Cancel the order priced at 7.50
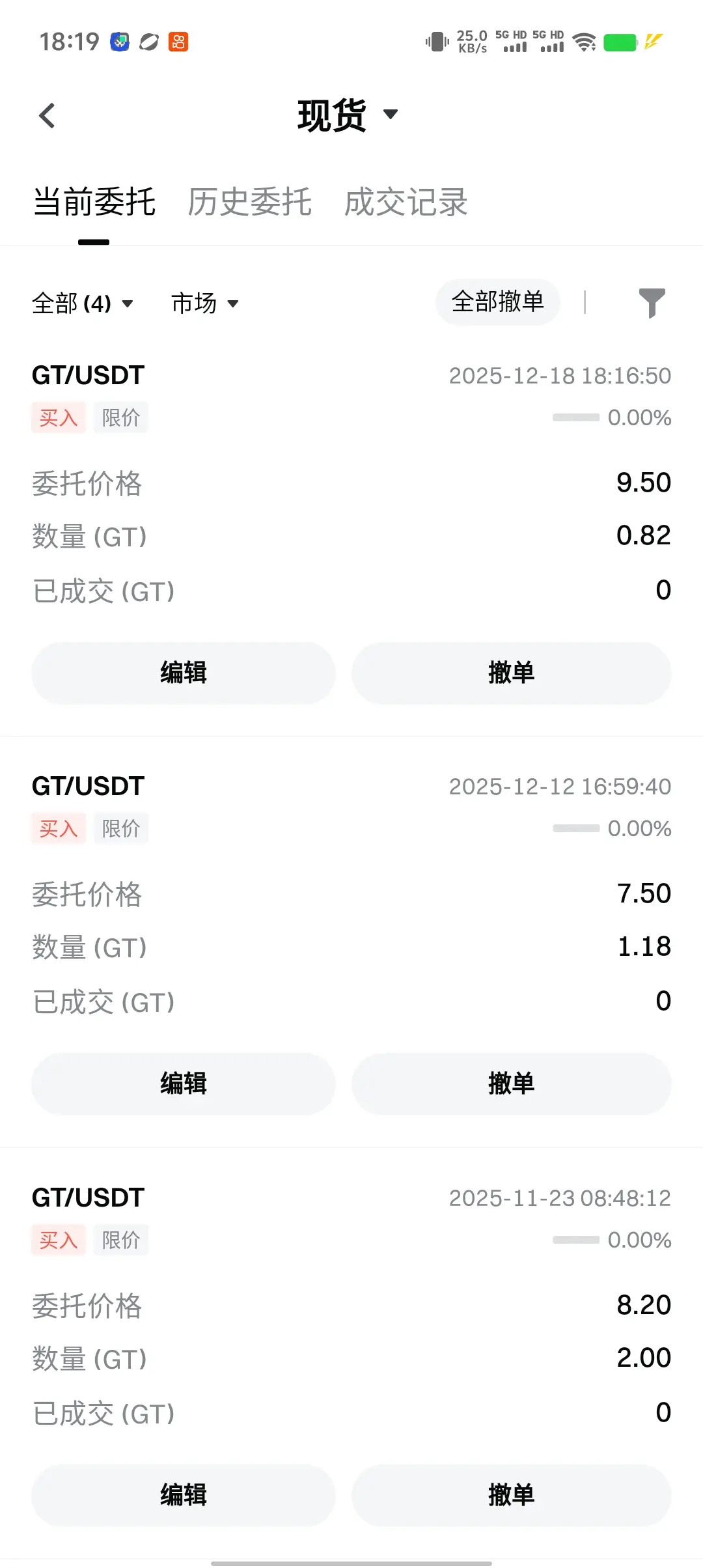 click(511, 1084)
